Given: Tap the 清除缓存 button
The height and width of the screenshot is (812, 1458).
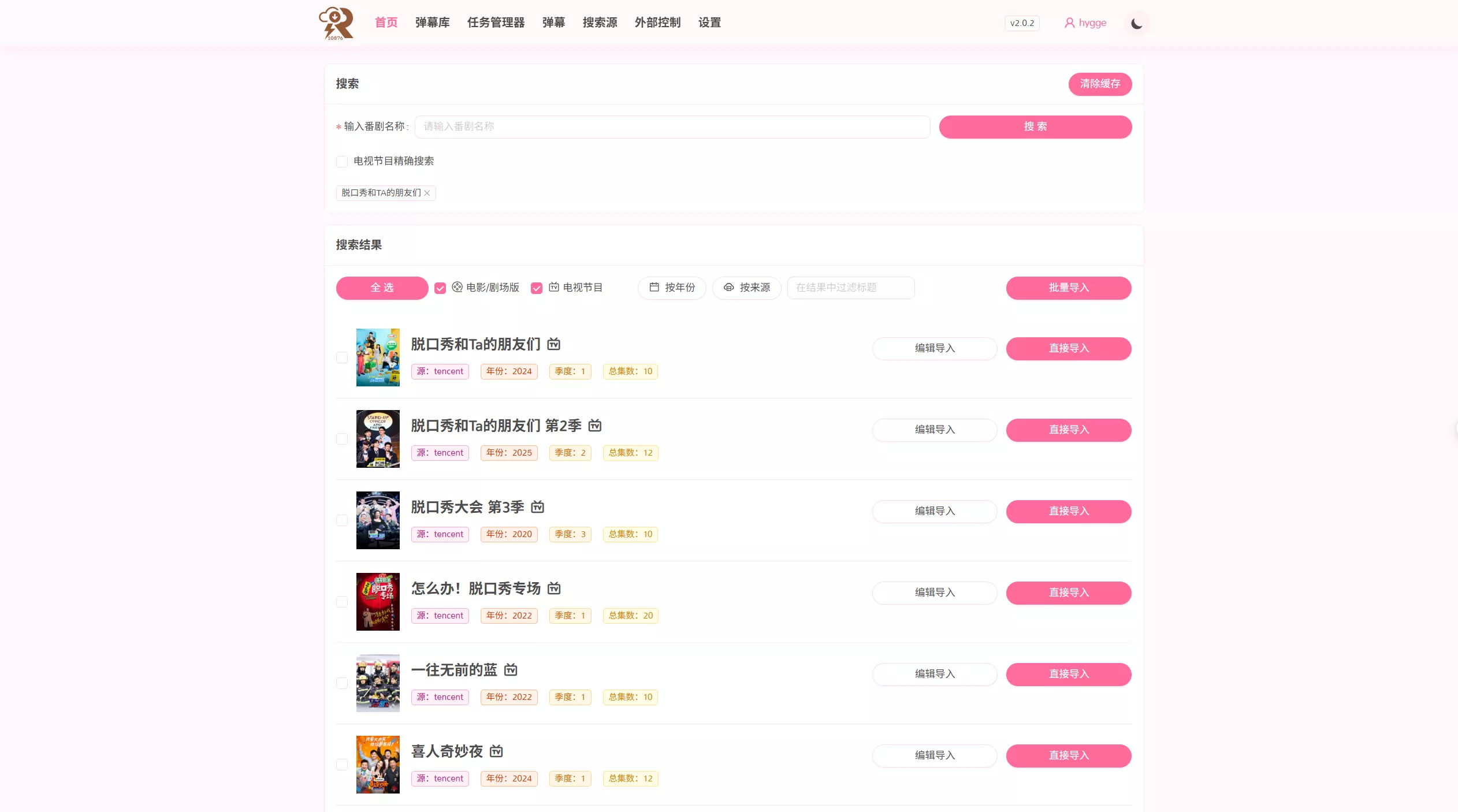Looking at the screenshot, I should click(x=1099, y=84).
